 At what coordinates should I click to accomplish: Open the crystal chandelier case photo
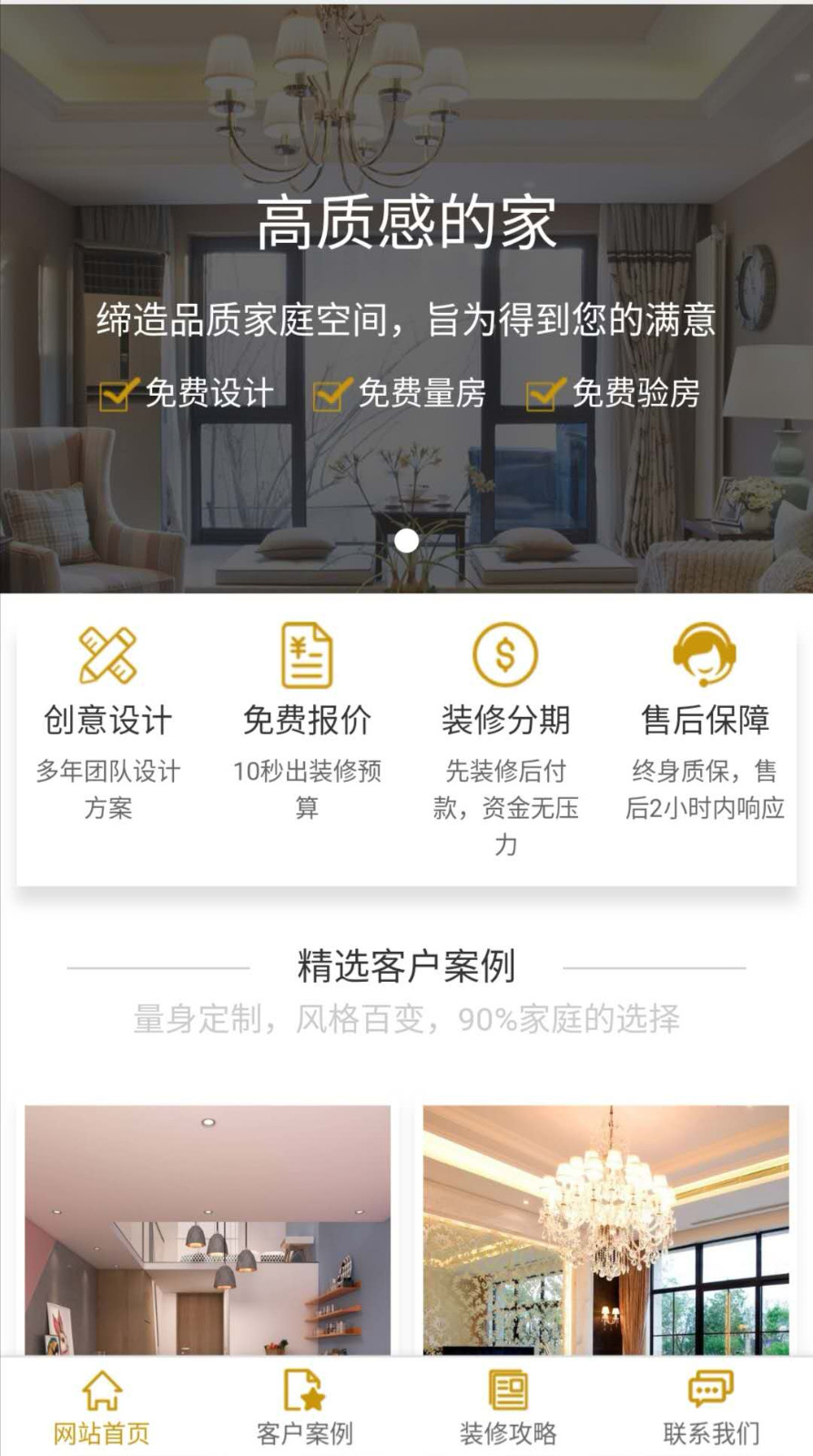(x=605, y=1228)
